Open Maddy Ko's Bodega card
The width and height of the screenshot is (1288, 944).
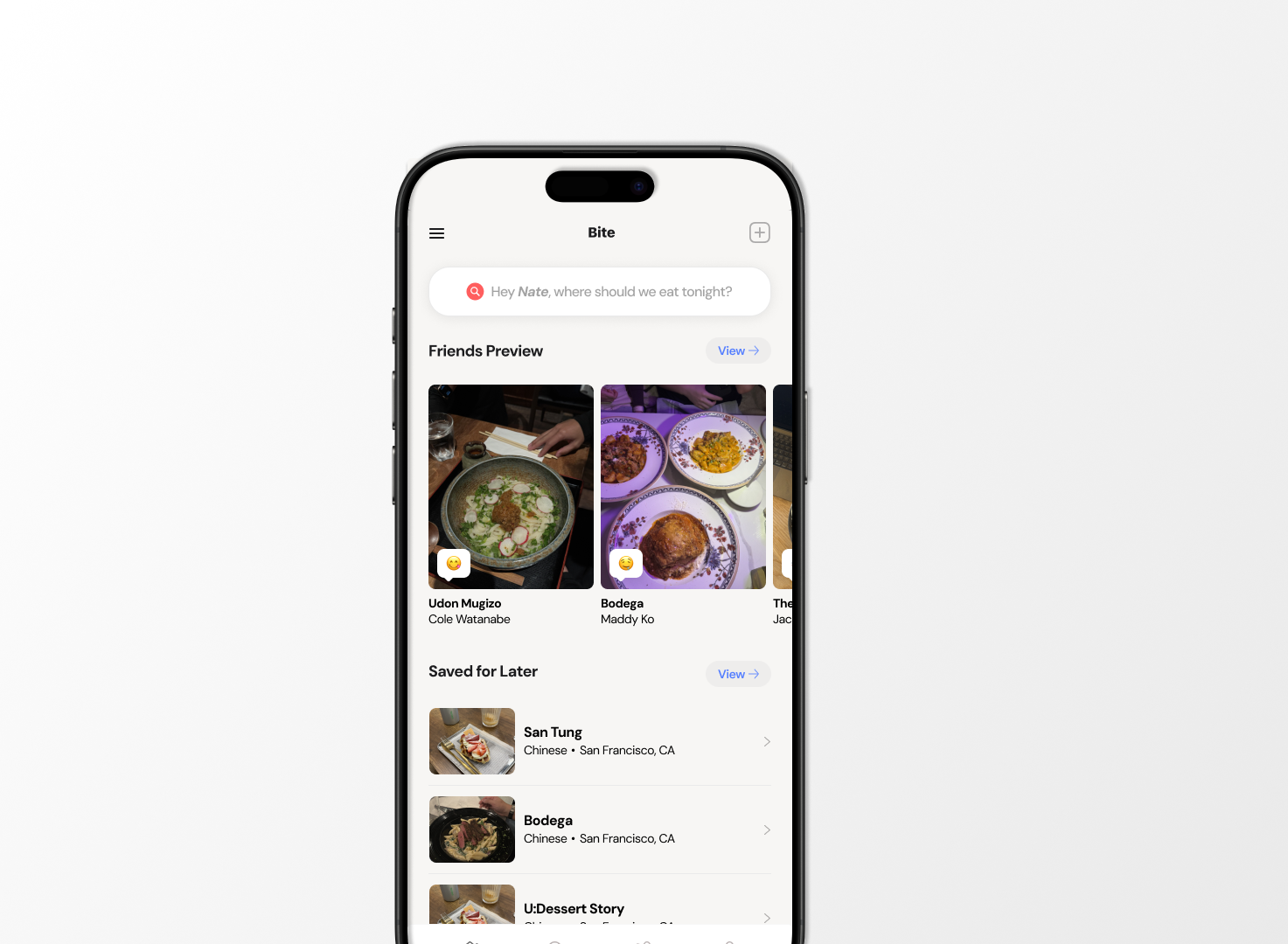point(683,505)
